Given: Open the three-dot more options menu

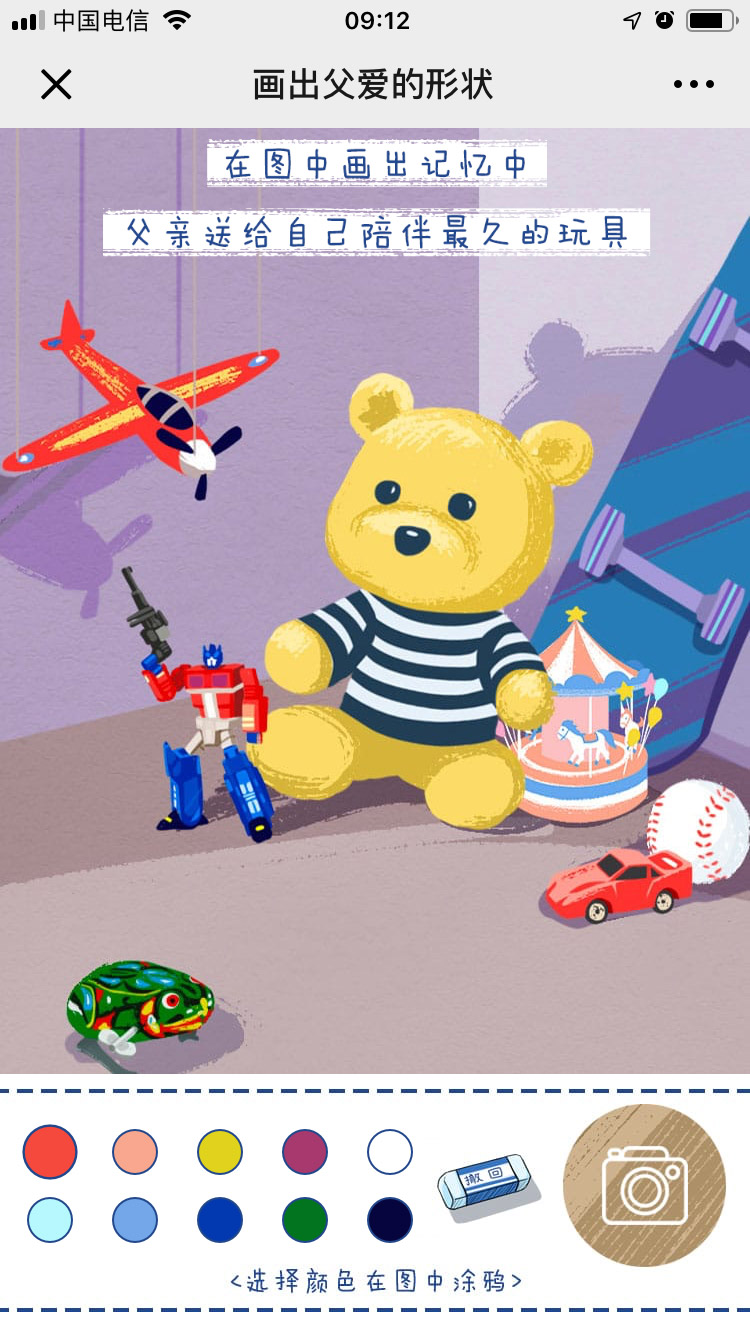Looking at the screenshot, I should pyautogui.click(x=694, y=85).
